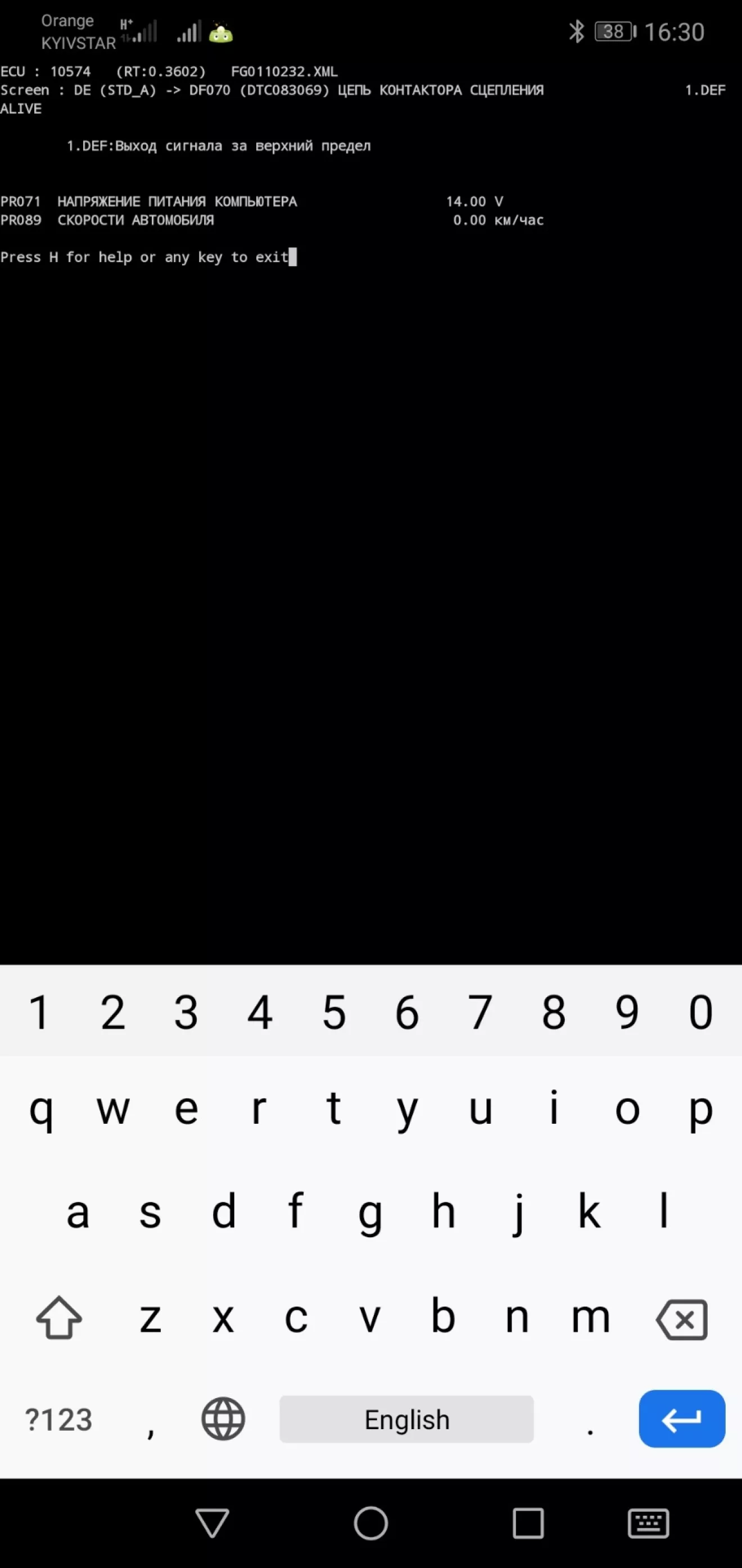Open the keyboard switcher in navigation bar
This screenshot has height=1568, width=742.
click(648, 1524)
